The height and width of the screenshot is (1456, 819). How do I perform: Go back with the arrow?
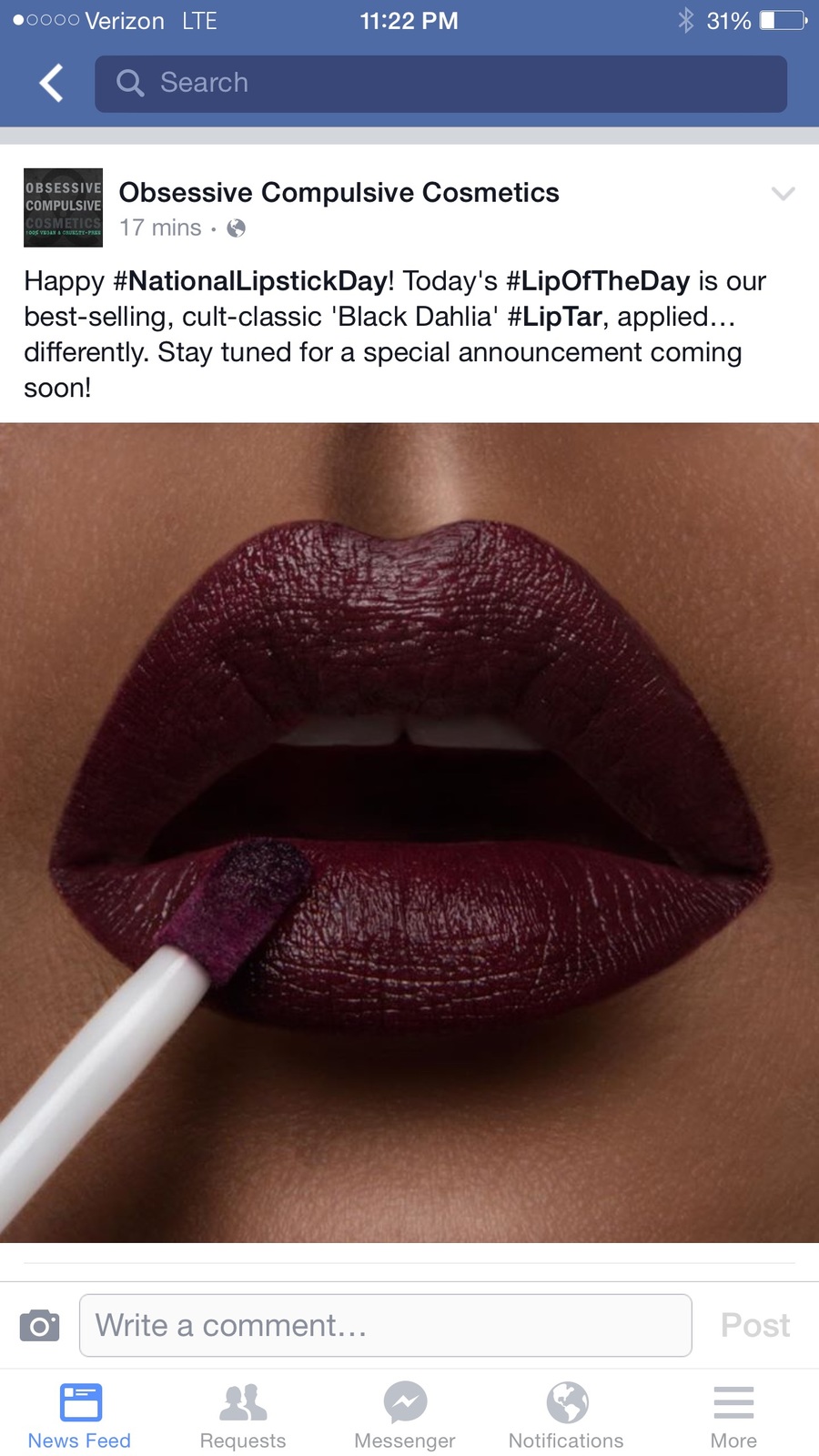51,83
